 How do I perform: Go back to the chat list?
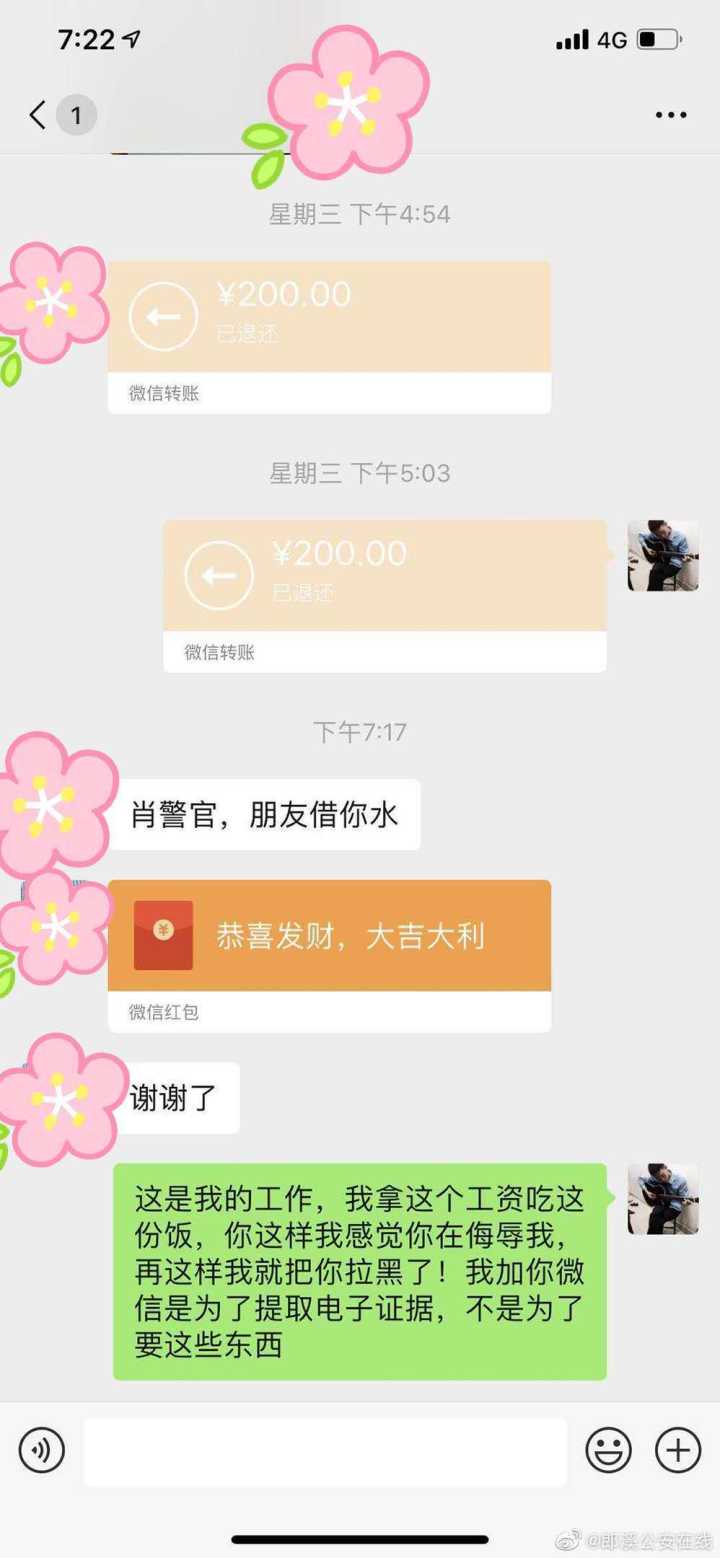(x=40, y=115)
